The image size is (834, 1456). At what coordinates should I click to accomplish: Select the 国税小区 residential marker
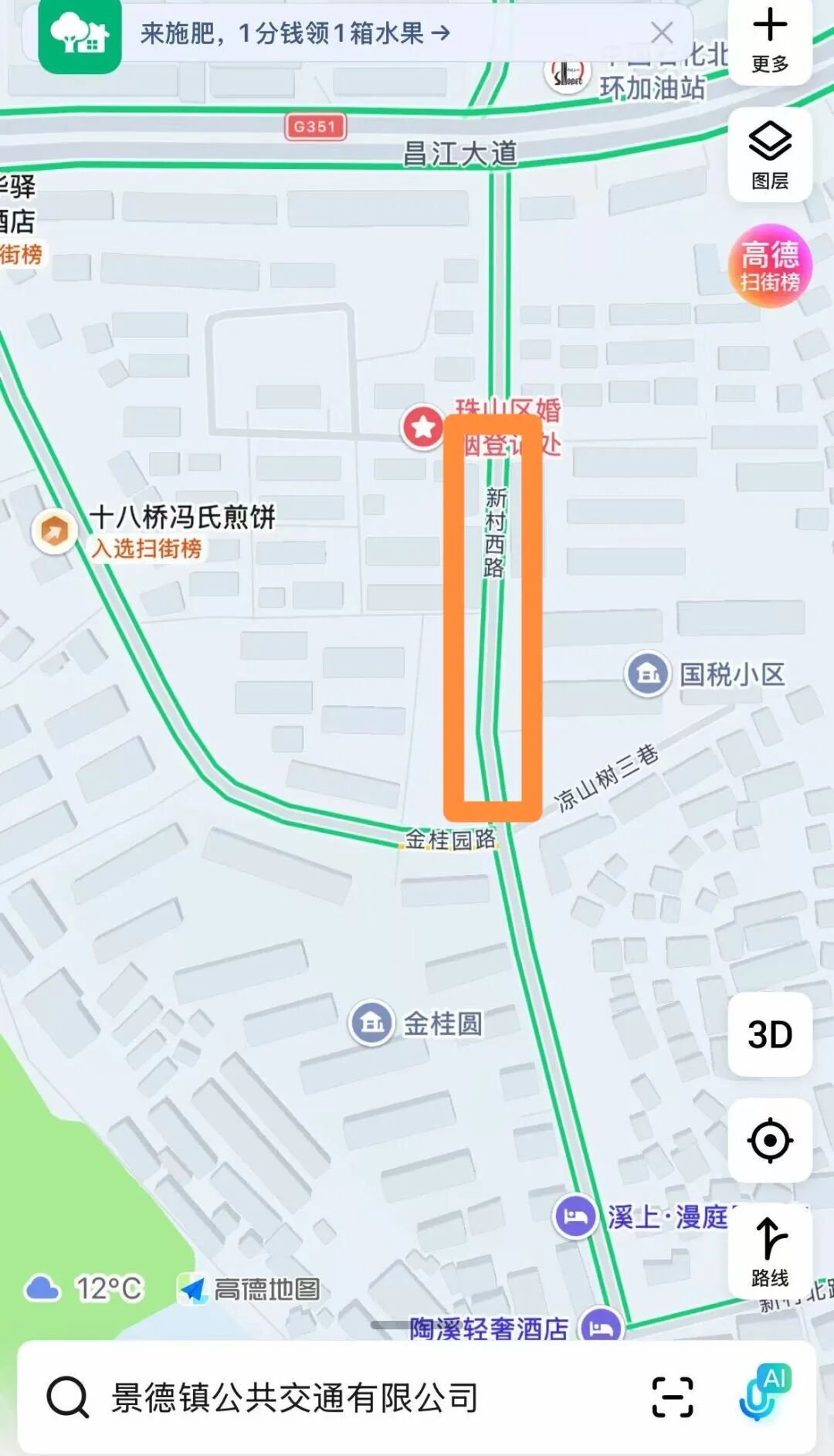point(648,674)
